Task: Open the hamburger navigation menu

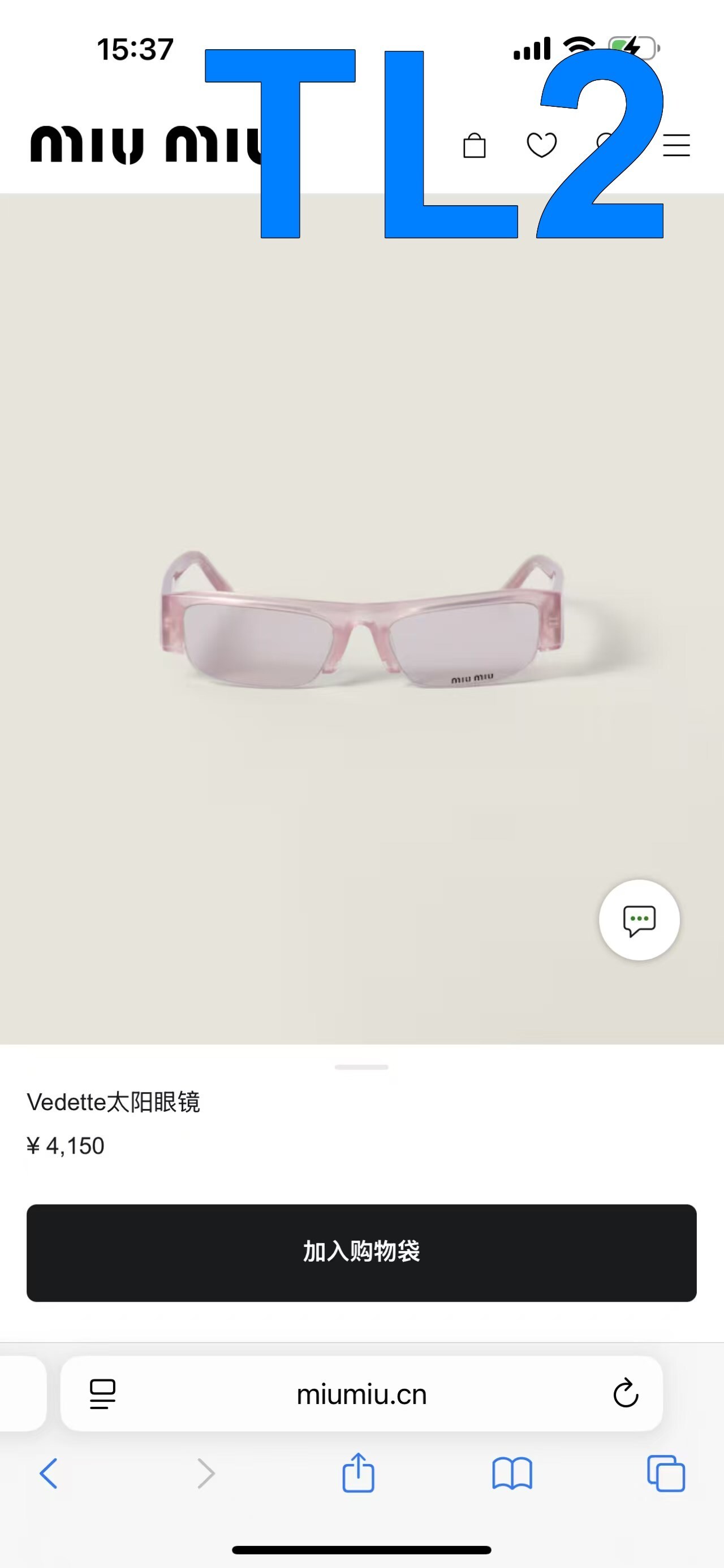Action: 676,145
